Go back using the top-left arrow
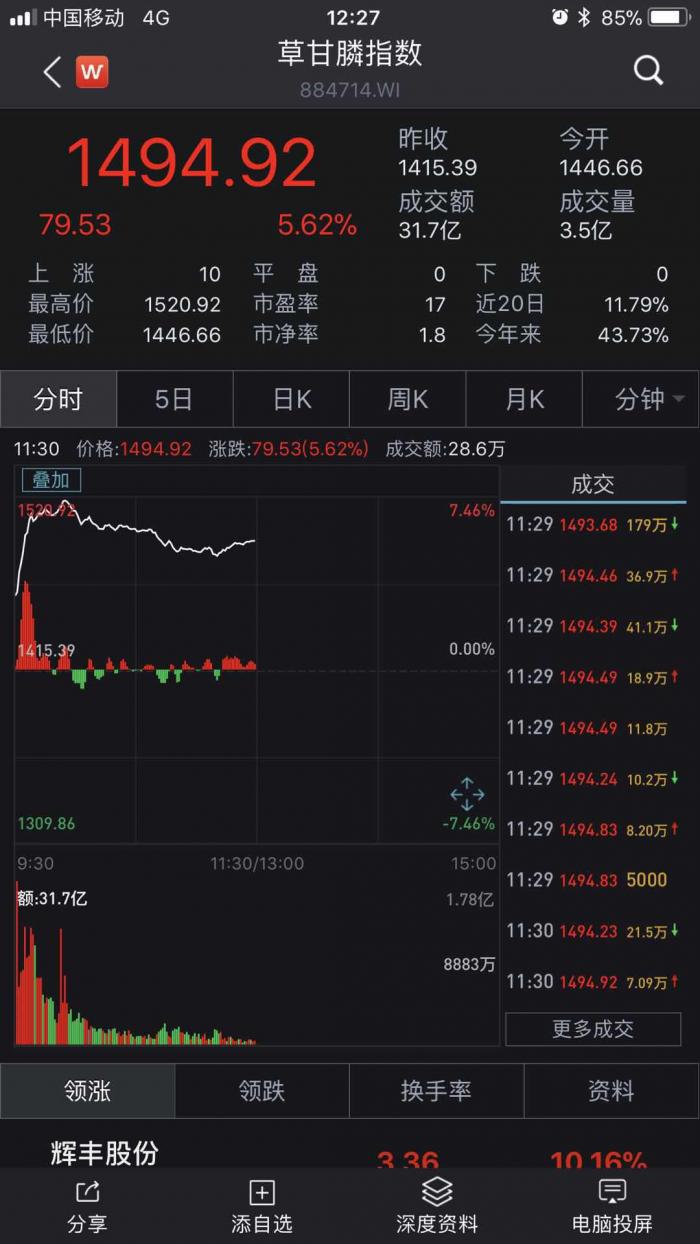The width and height of the screenshot is (700, 1244). coord(52,71)
